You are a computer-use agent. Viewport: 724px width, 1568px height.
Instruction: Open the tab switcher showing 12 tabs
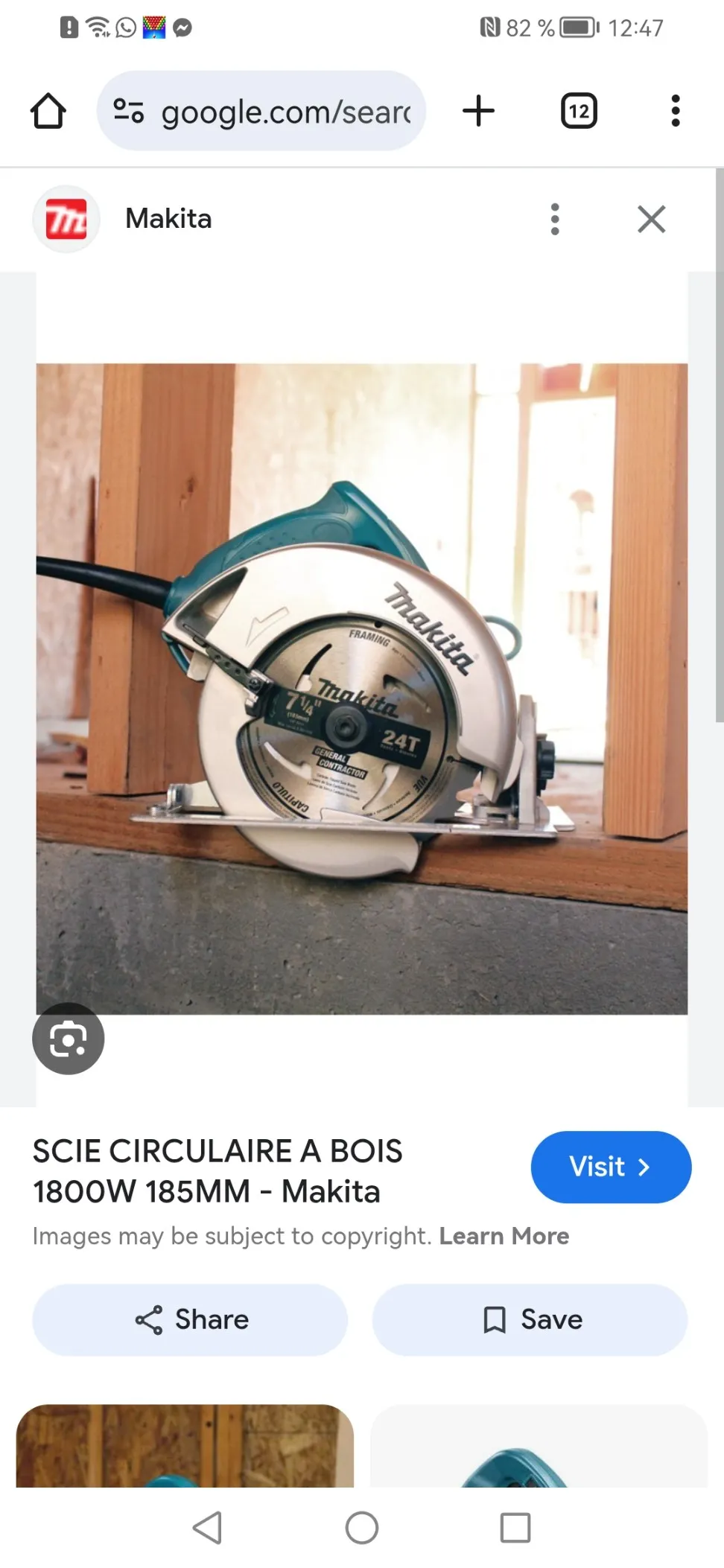pos(579,111)
